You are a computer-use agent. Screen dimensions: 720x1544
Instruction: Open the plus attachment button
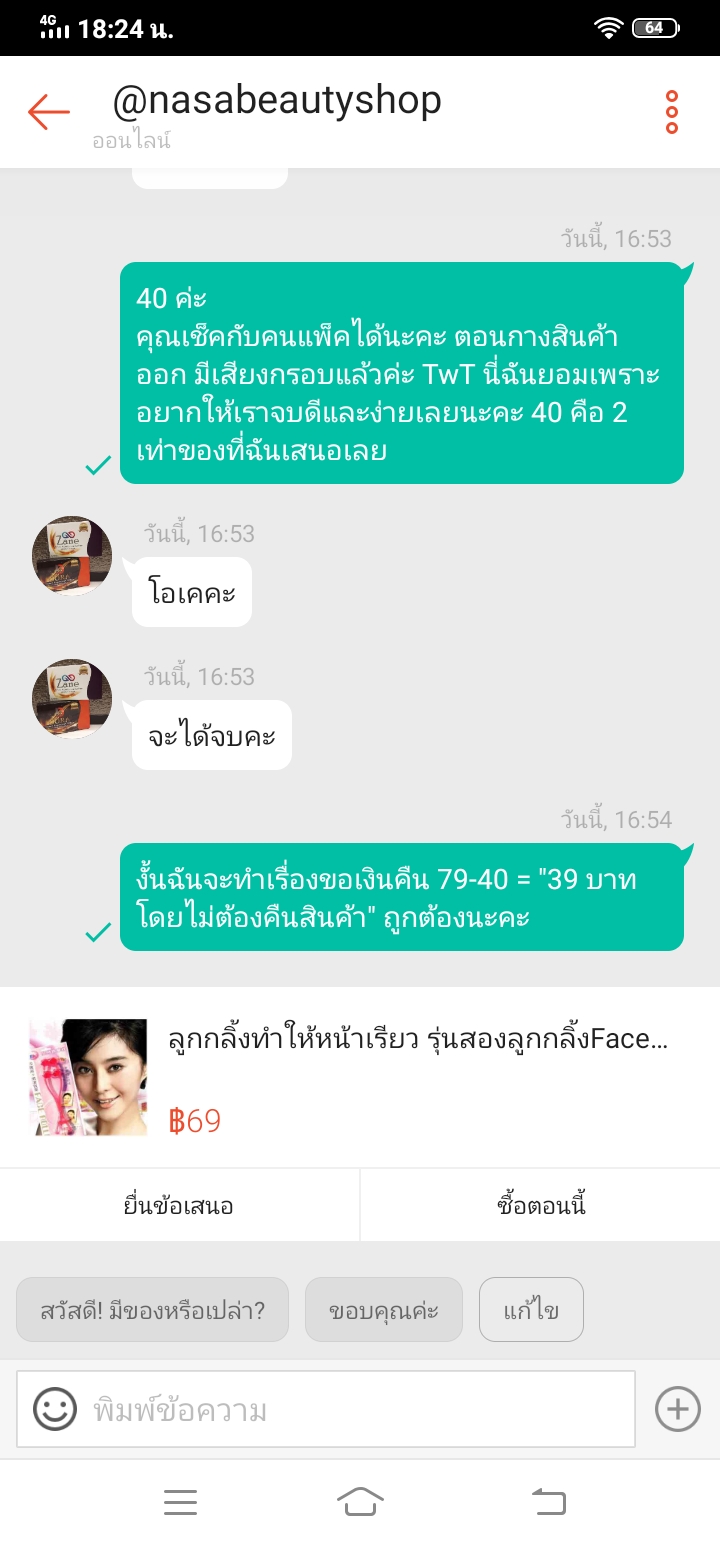(x=677, y=1410)
